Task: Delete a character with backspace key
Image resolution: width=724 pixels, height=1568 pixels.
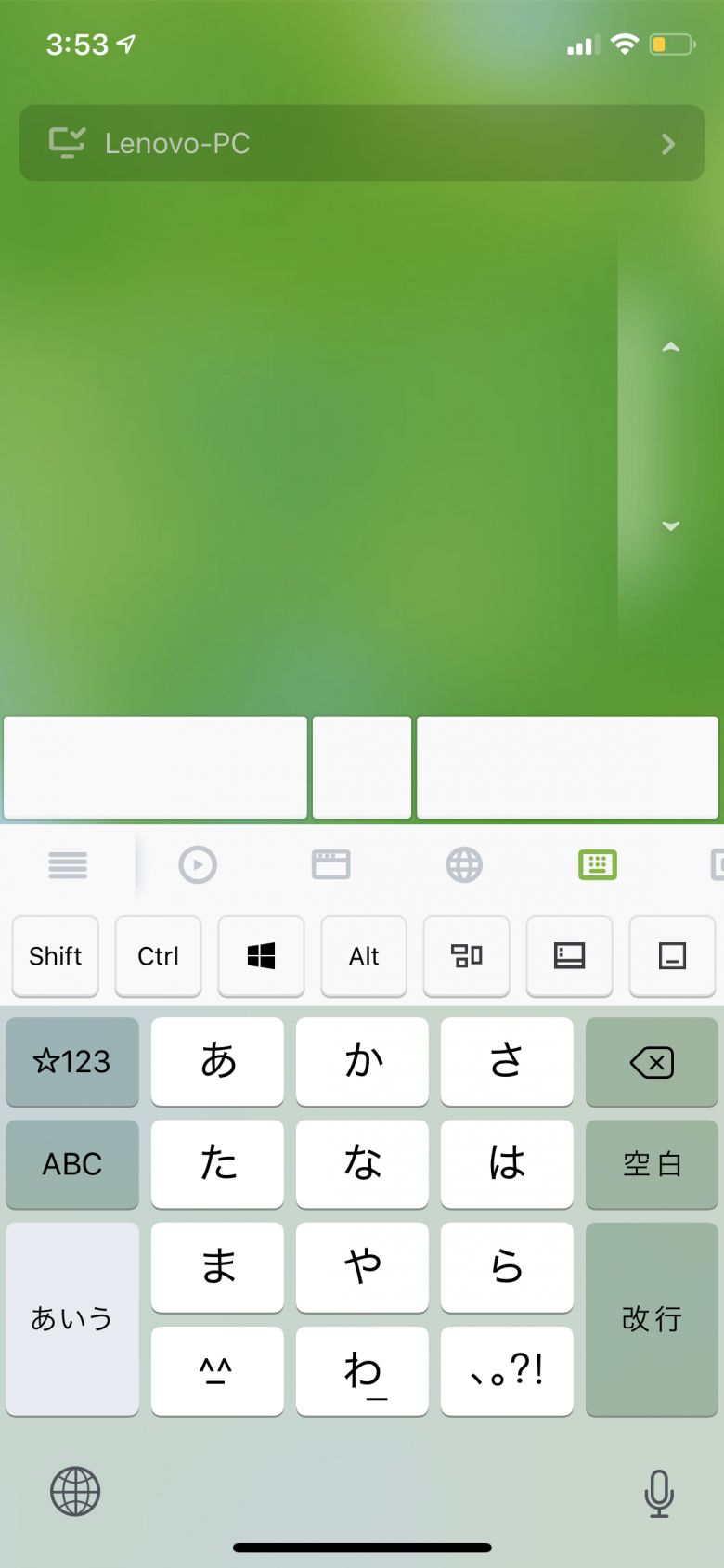Action: [652, 1062]
